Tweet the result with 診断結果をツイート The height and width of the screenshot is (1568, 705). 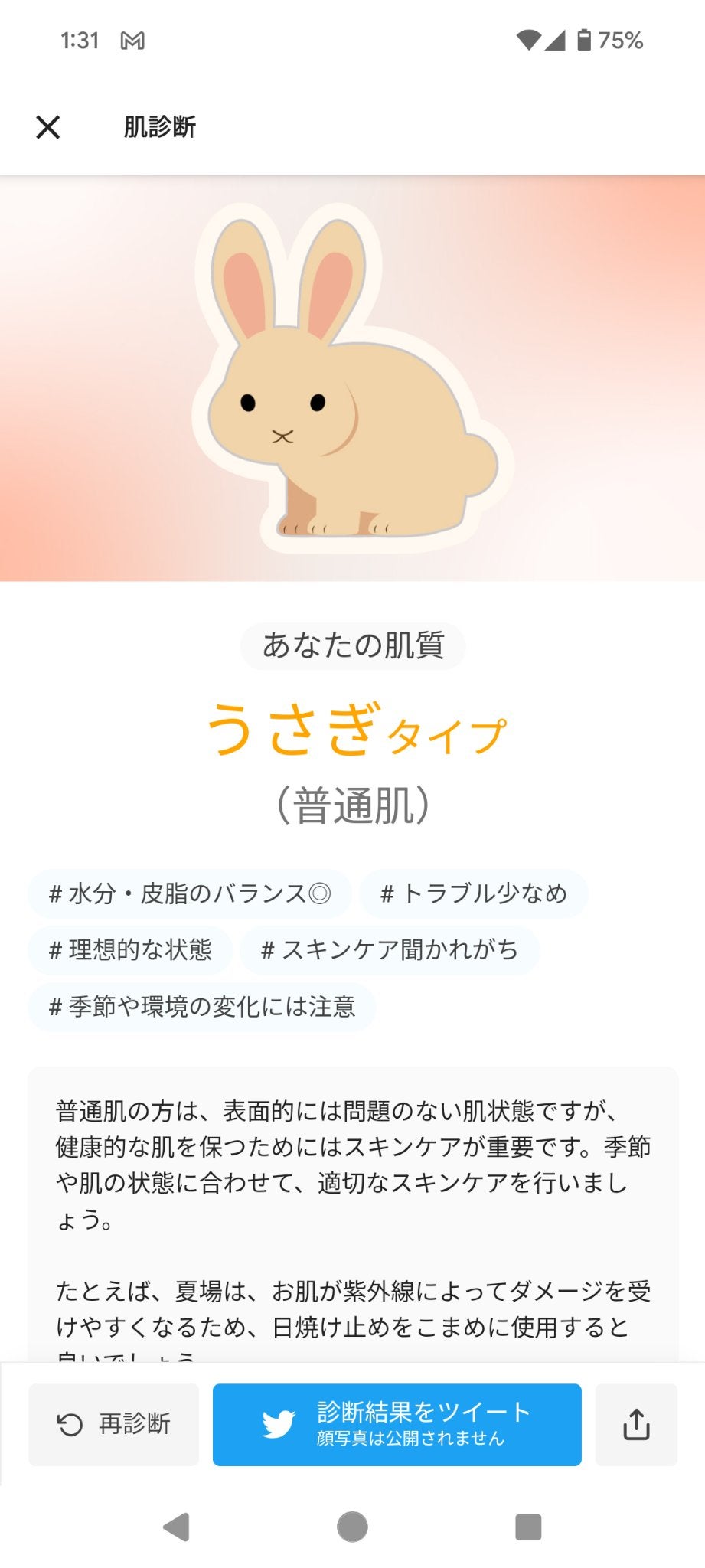point(397,1424)
